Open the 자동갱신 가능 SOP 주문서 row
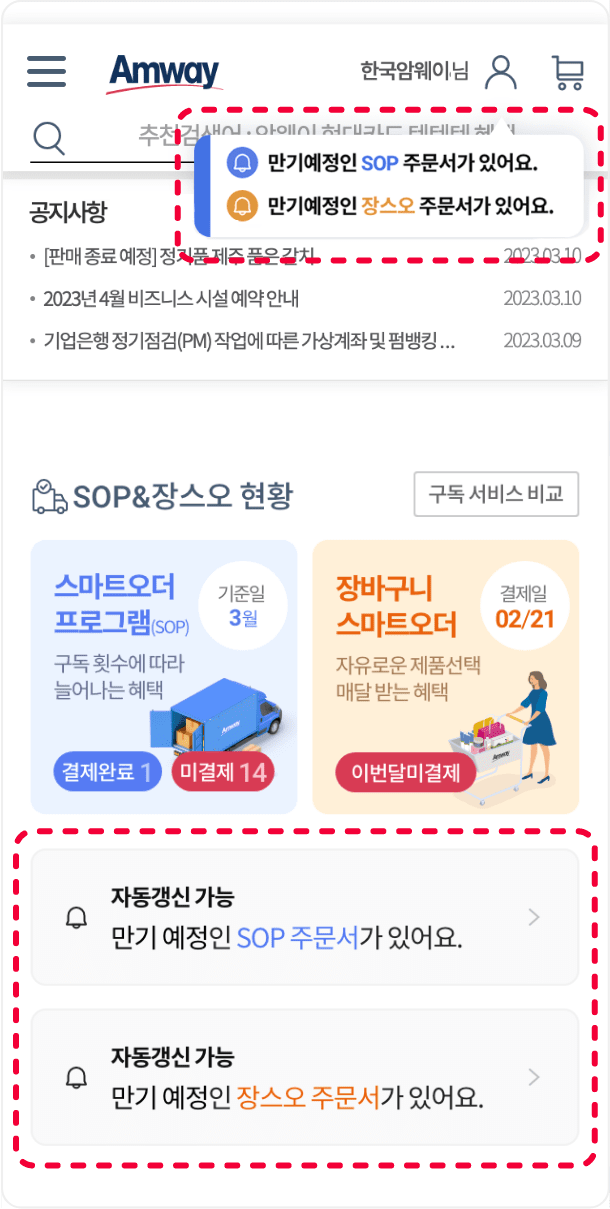Screen dimensions: 610x1209 coord(305,917)
